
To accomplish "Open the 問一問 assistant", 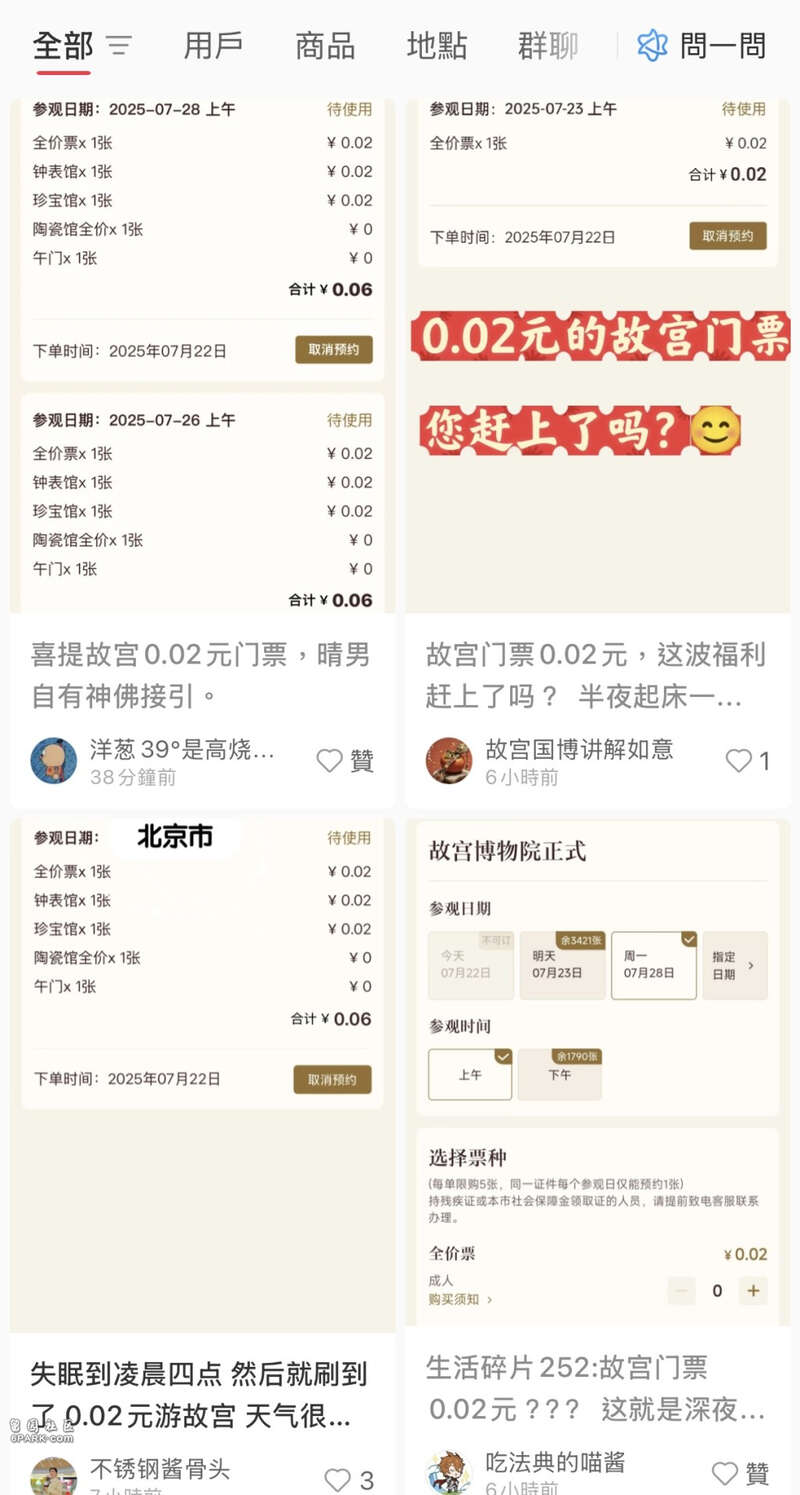I will coord(703,46).
